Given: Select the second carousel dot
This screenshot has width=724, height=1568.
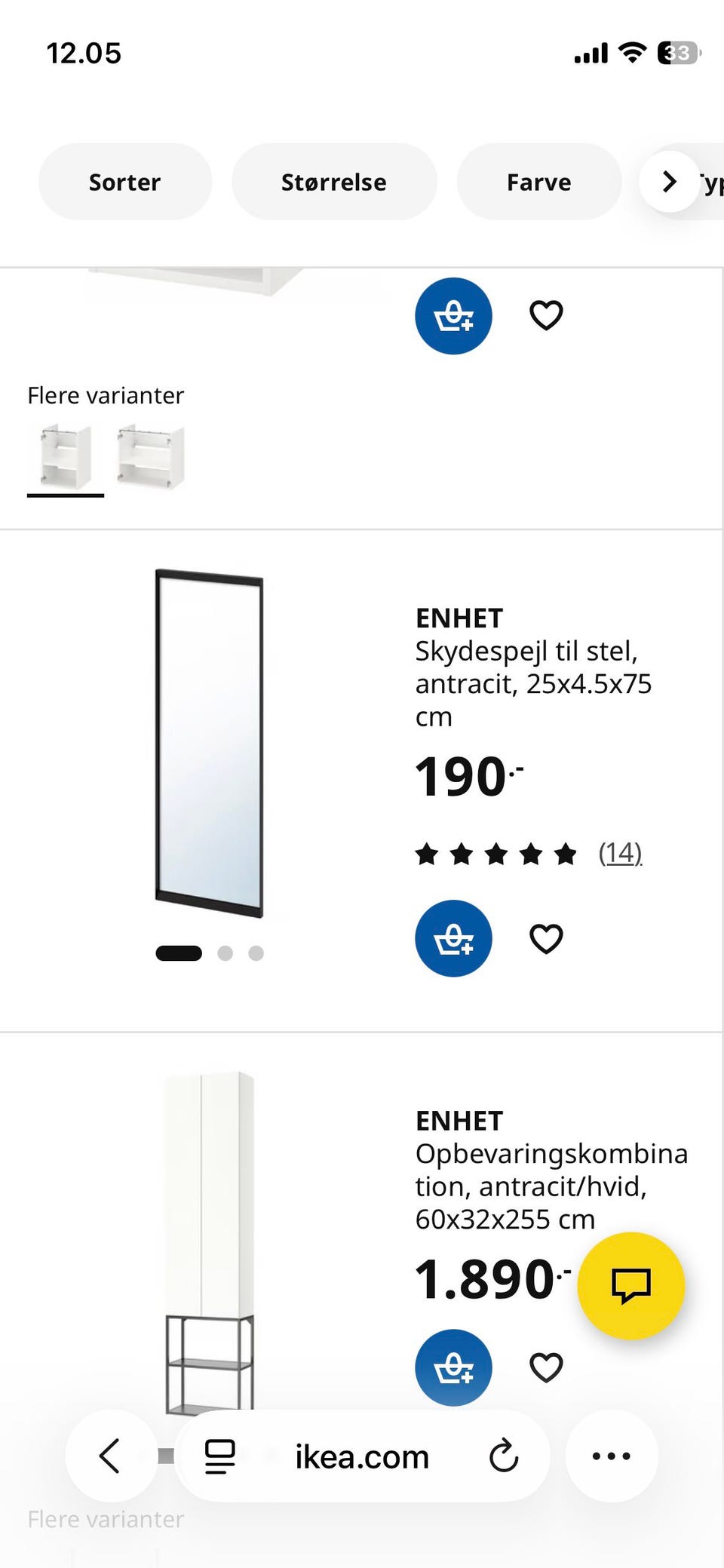Looking at the screenshot, I should [225, 953].
